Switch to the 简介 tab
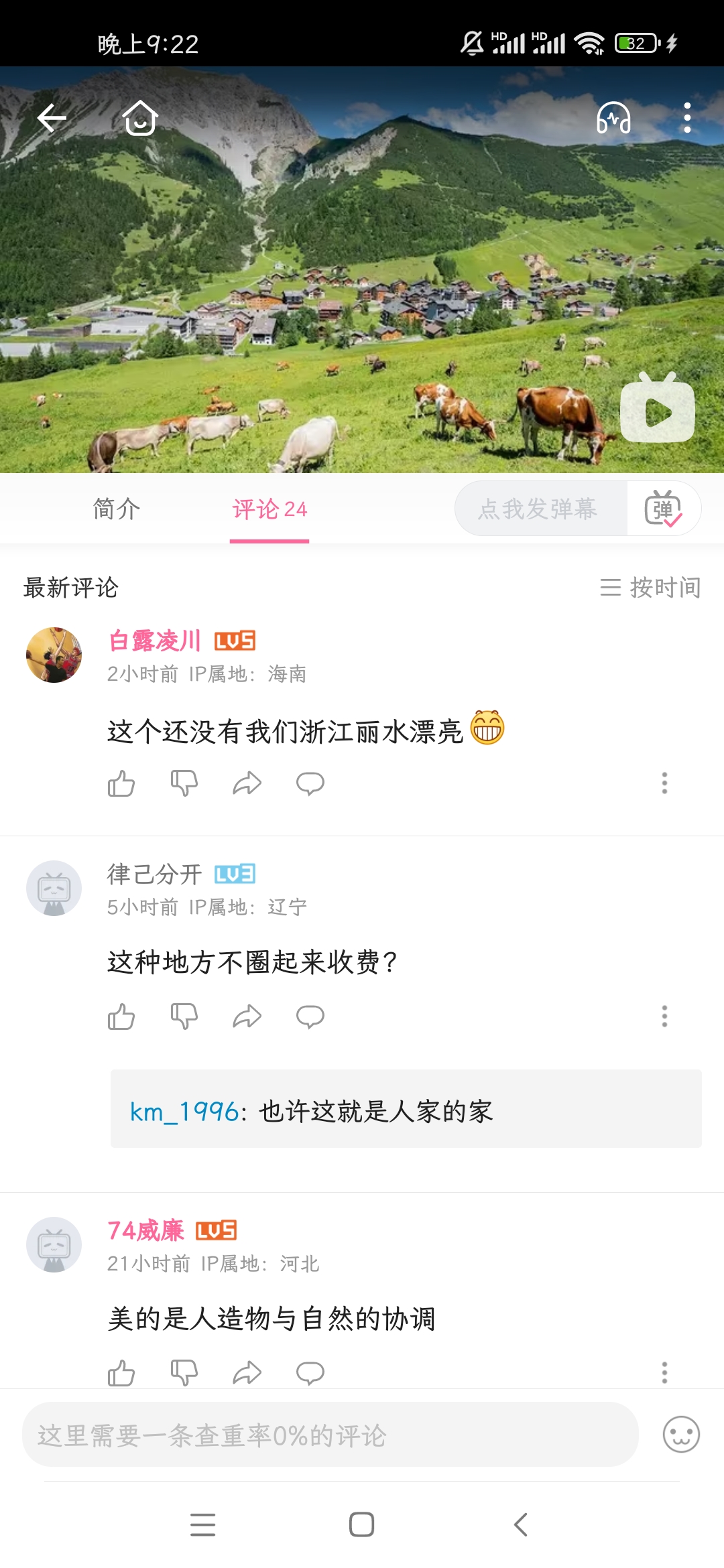This screenshot has width=724, height=1568. pos(117,509)
